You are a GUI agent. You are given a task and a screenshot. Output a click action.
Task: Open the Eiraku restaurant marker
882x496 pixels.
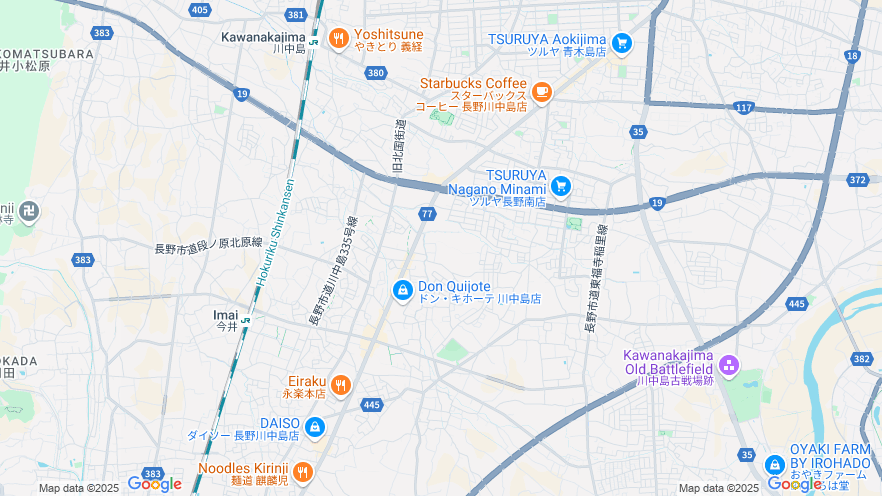pos(341,385)
